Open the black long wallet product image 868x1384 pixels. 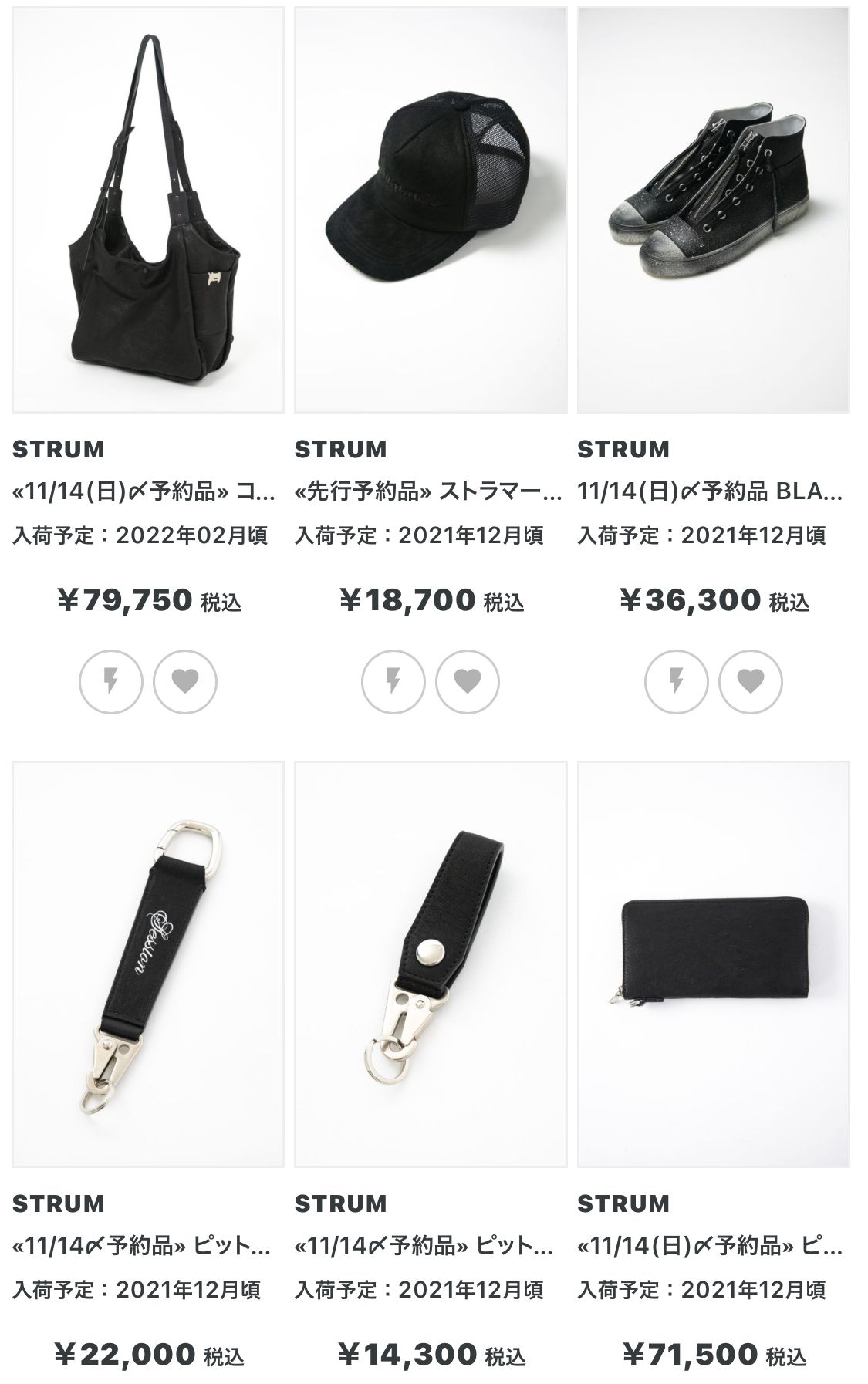pos(713,964)
